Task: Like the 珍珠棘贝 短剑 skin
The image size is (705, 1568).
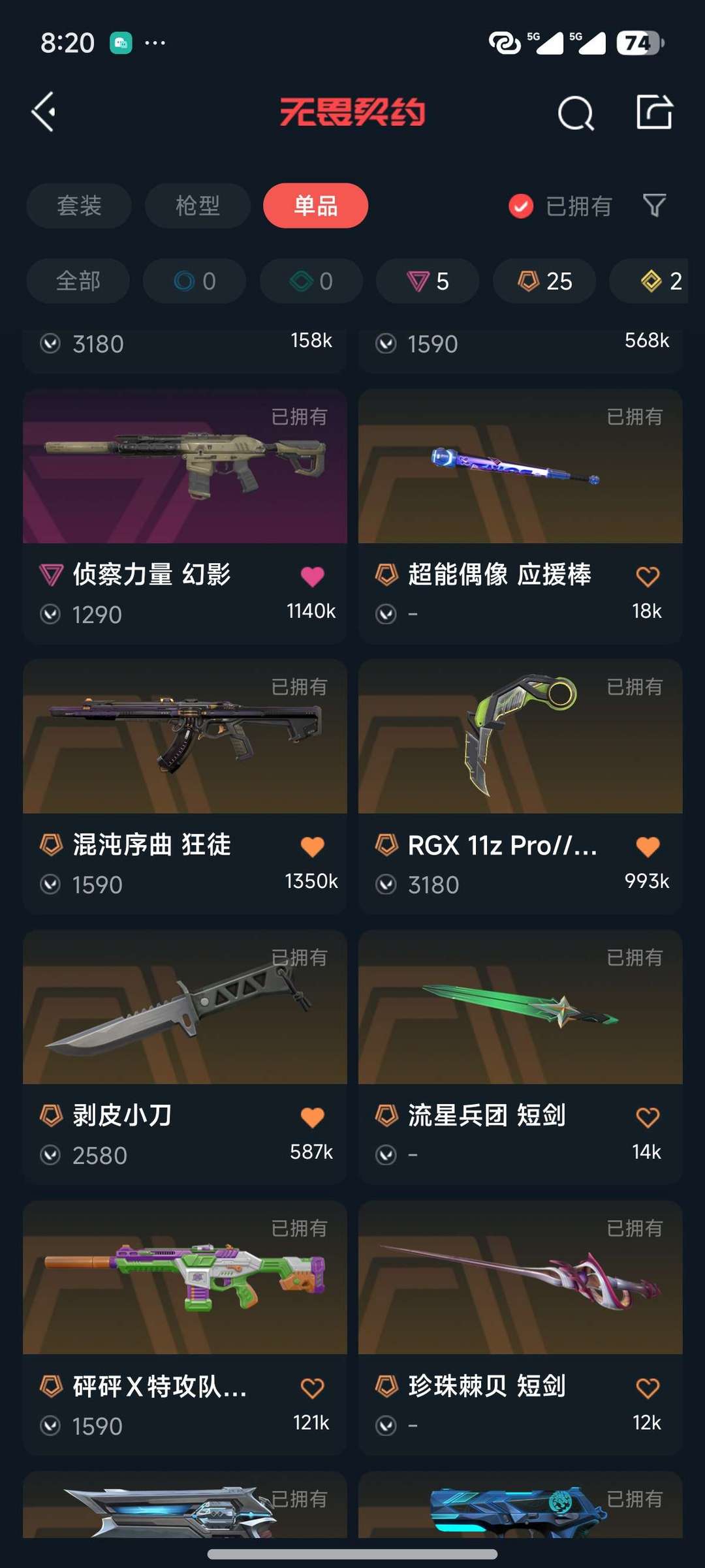Action: coord(648,1388)
